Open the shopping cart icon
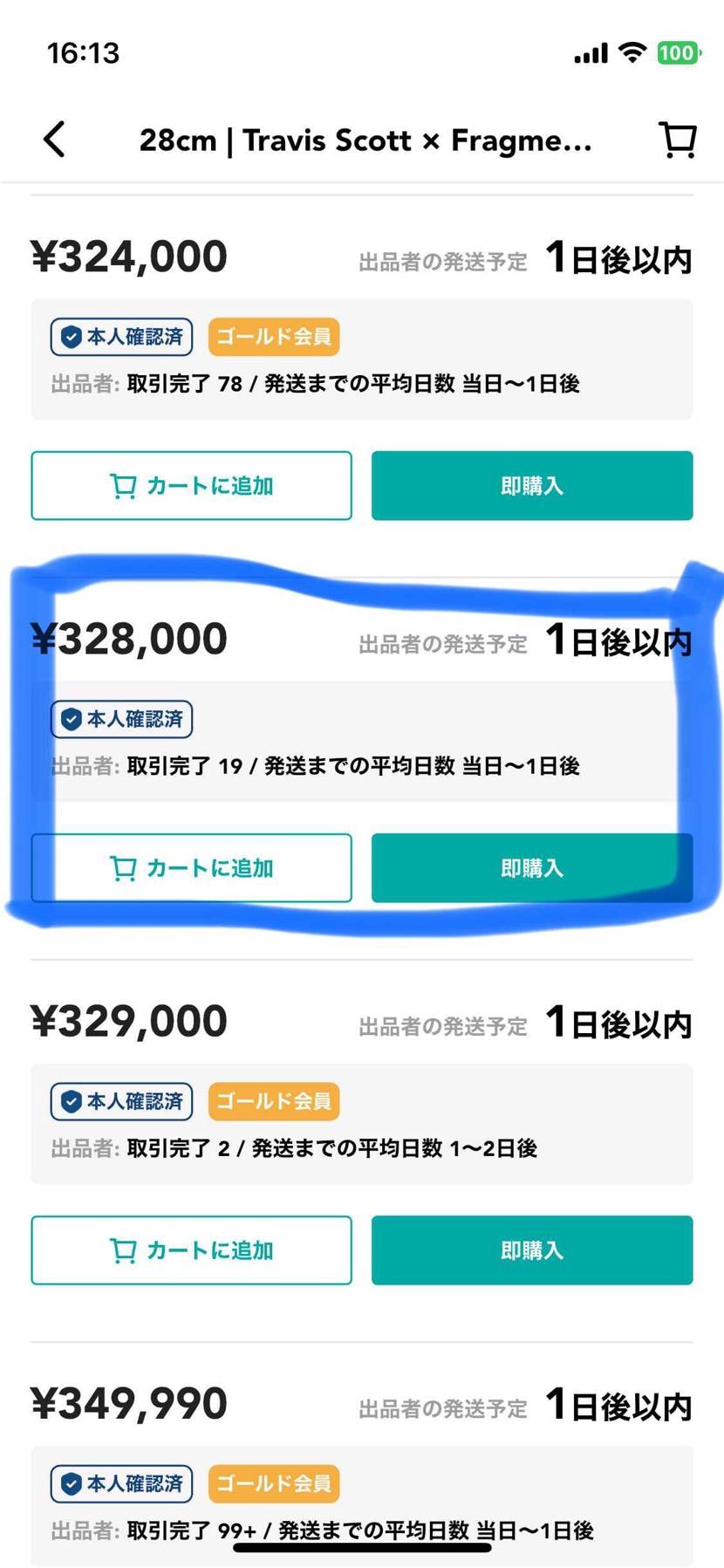 677,140
